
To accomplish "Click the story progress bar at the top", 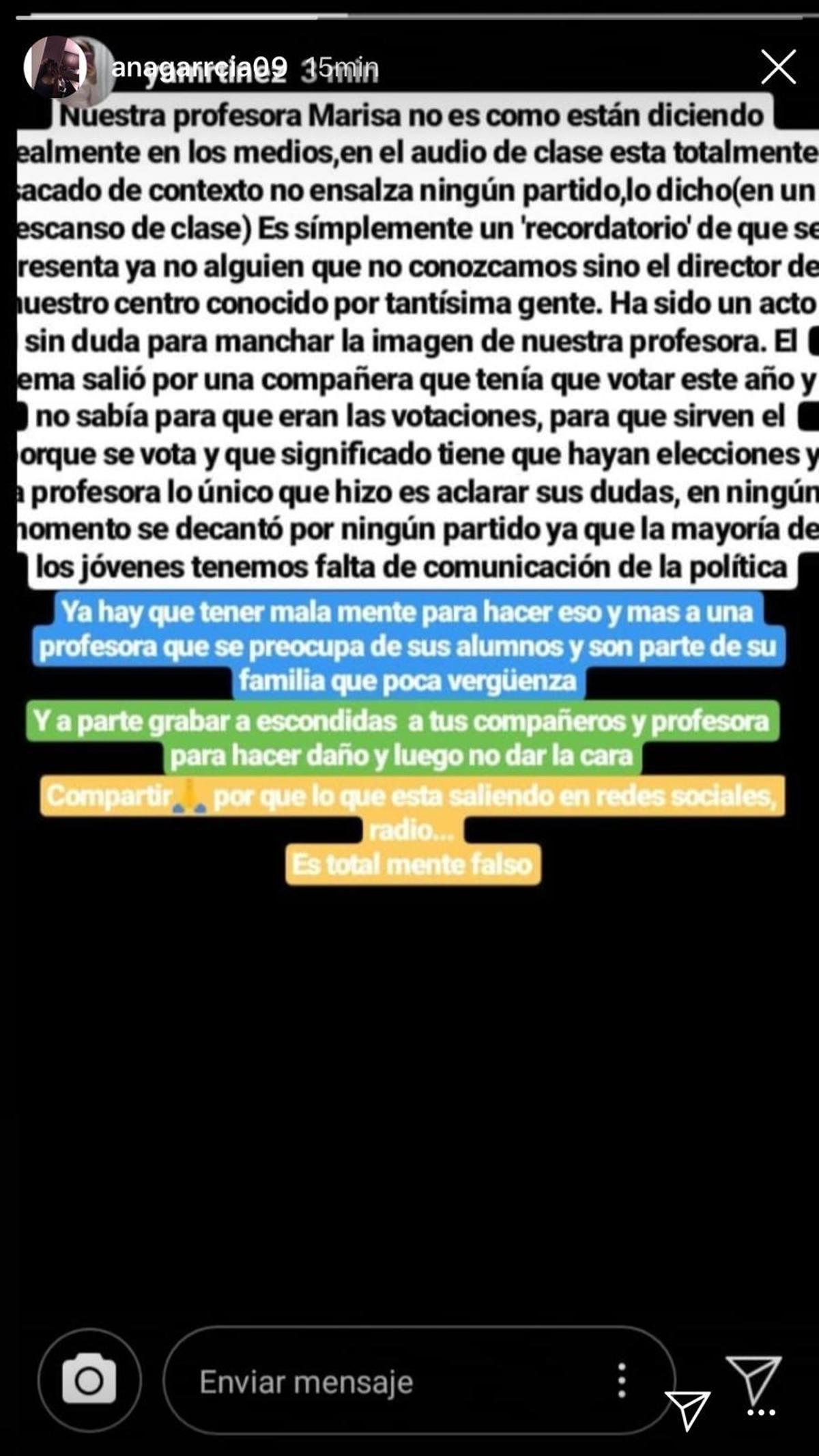I will coord(409,10).
